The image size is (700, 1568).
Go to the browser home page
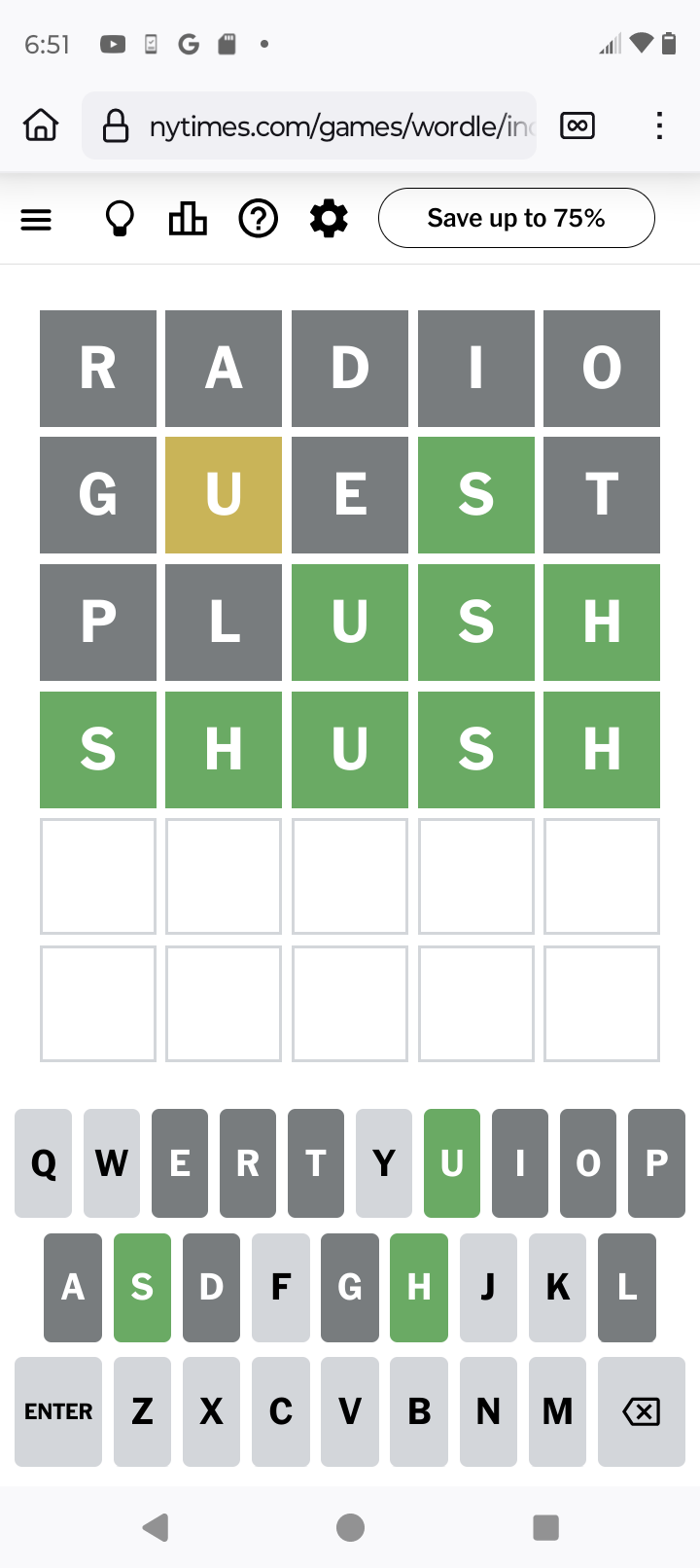(x=41, y=125)
